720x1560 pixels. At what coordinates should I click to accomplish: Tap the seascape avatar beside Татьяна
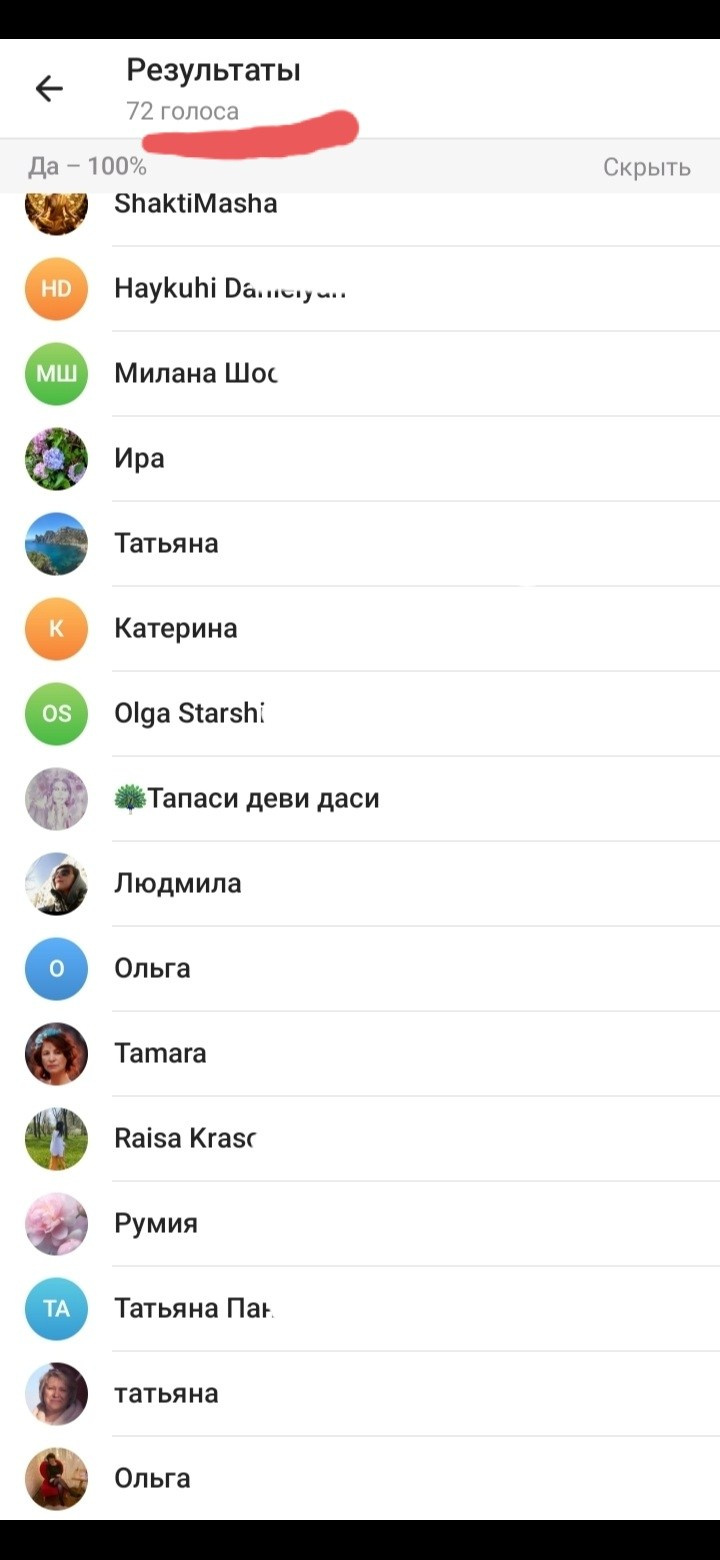point(56,543)
